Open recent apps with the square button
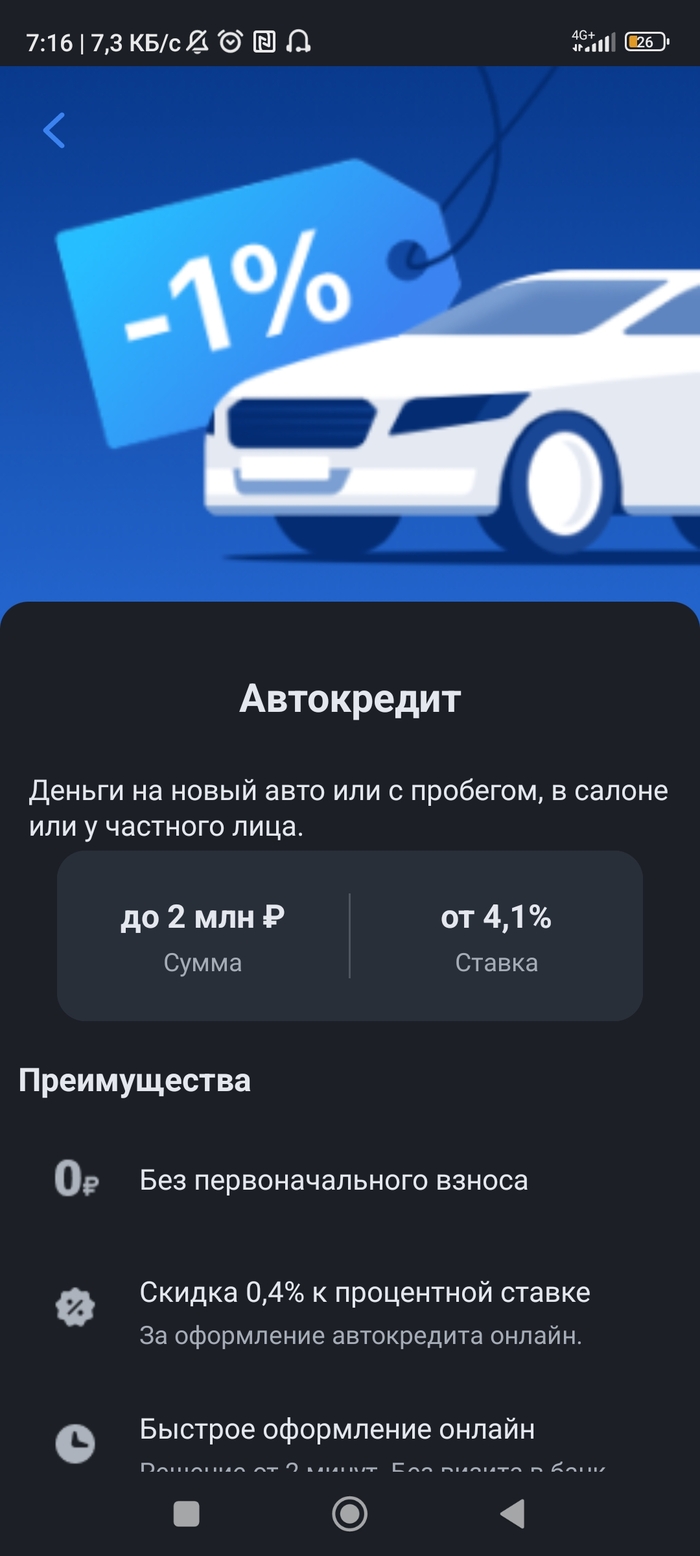700x1556 pixels. 187,1514
